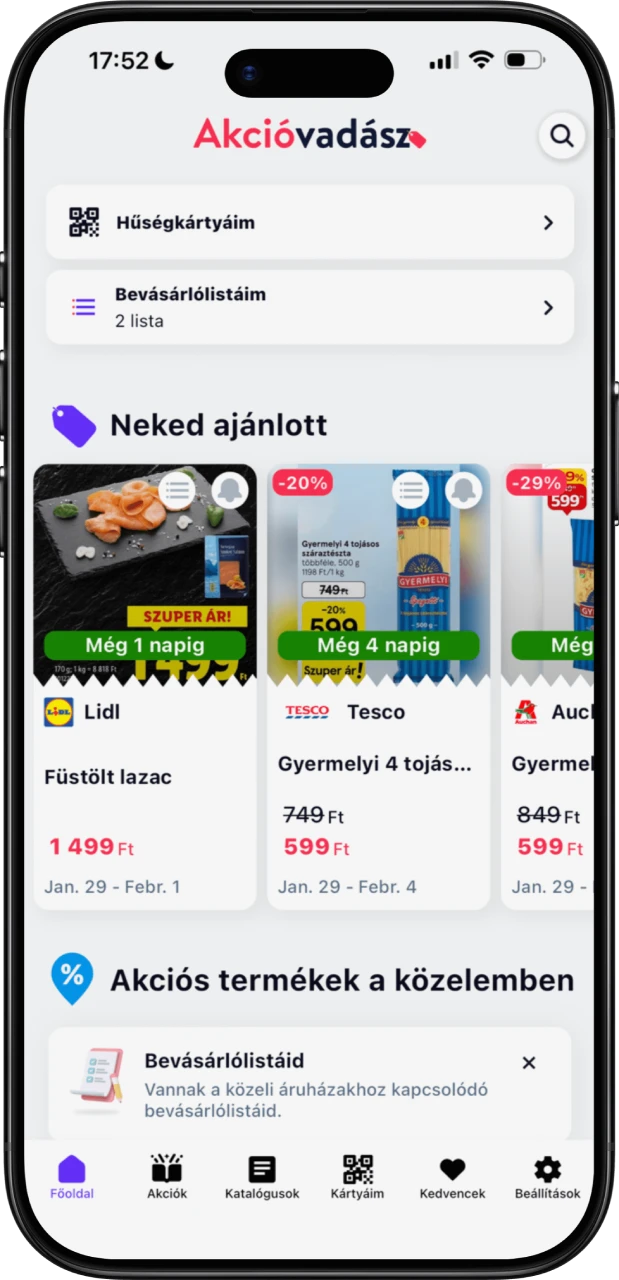
Task: Go to the Akciók tab
Action: coord(167,1177)
